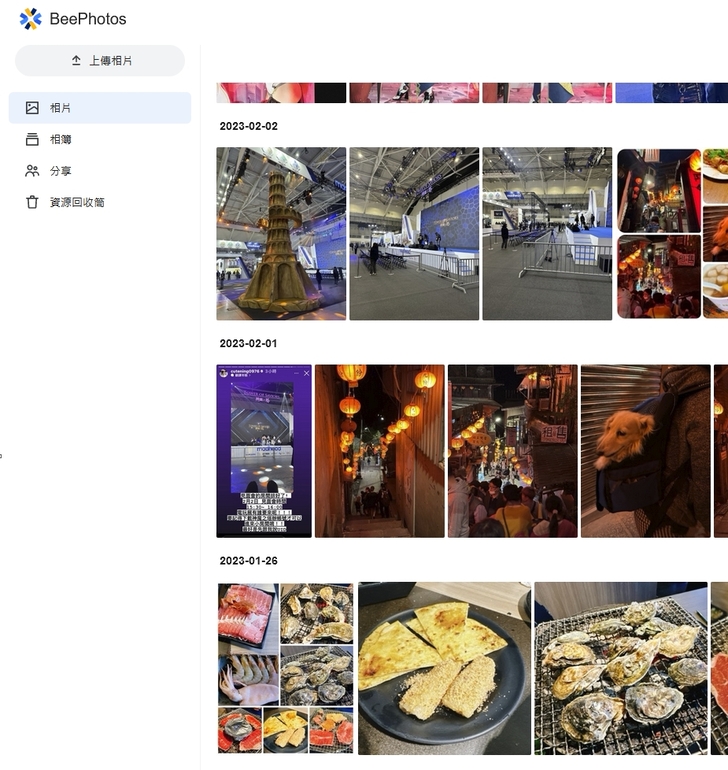The height and width of the screenshot is (770, 728).
Task: Go to the 分享 sharing section
Action: 60,171
